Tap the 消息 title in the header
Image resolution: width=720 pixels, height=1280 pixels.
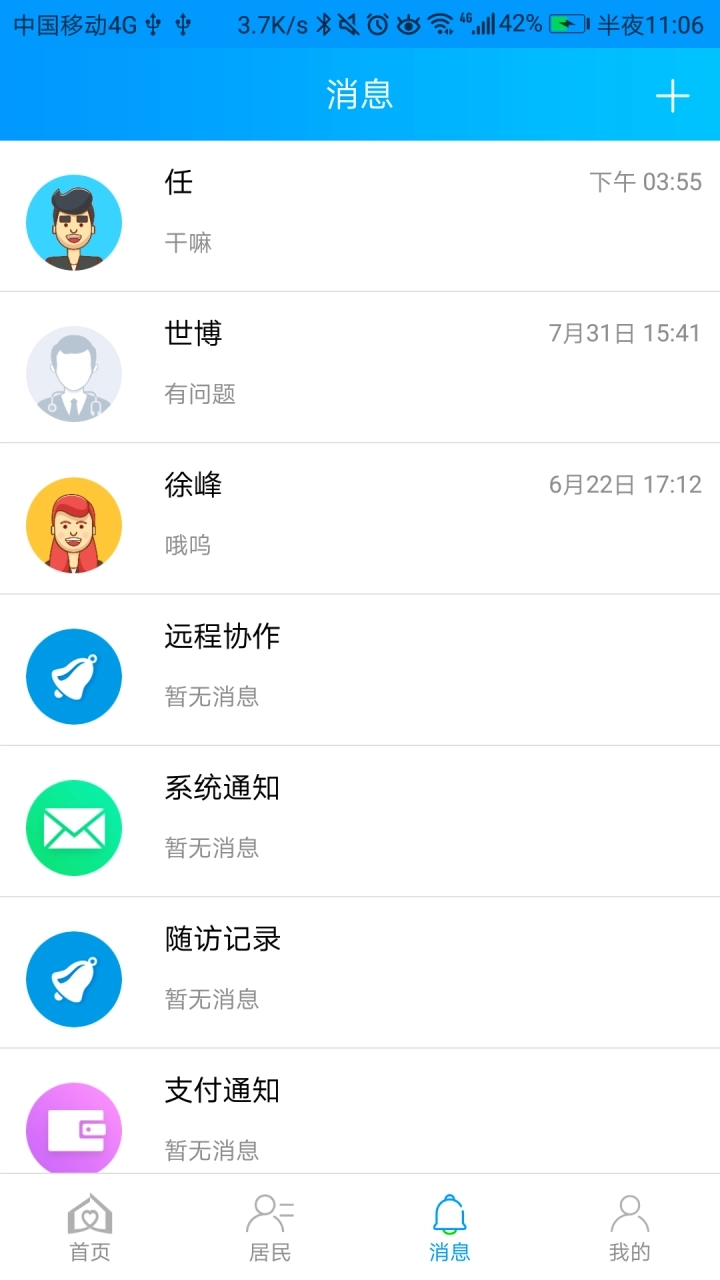(x=360, y=96)
